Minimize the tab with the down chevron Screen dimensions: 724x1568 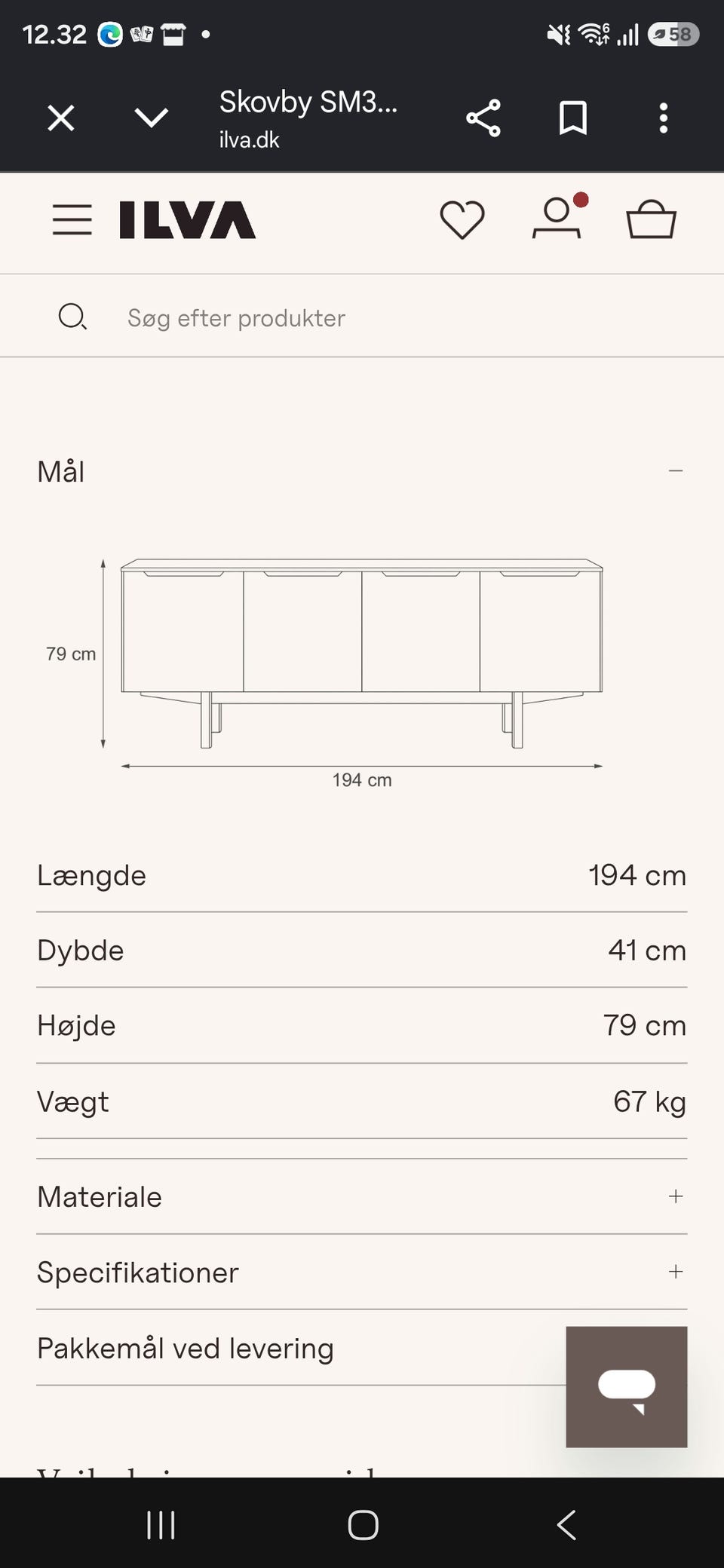point(151,118)
